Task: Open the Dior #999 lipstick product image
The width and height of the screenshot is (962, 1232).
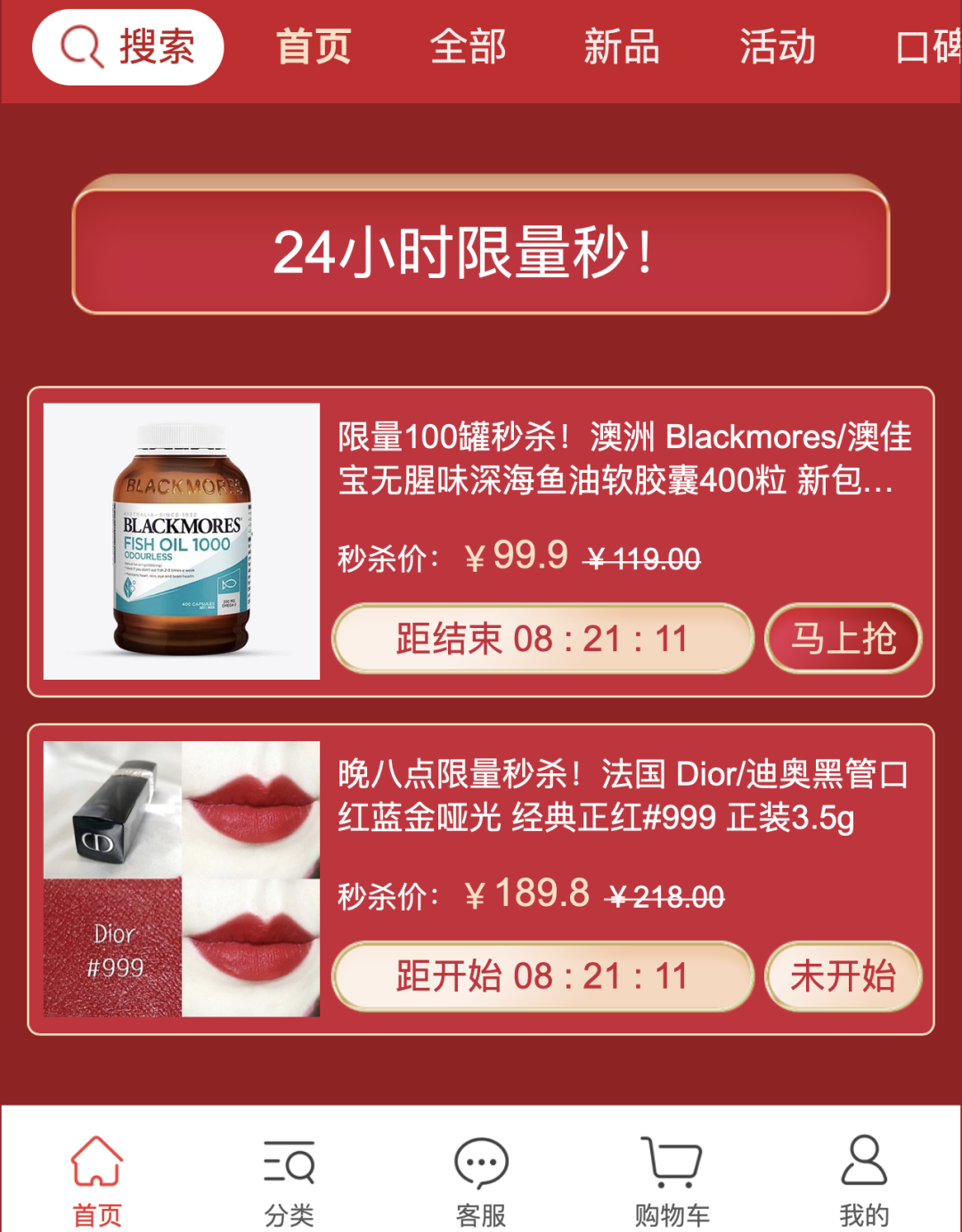Action: pyautogui.click(x=182, y=879)
